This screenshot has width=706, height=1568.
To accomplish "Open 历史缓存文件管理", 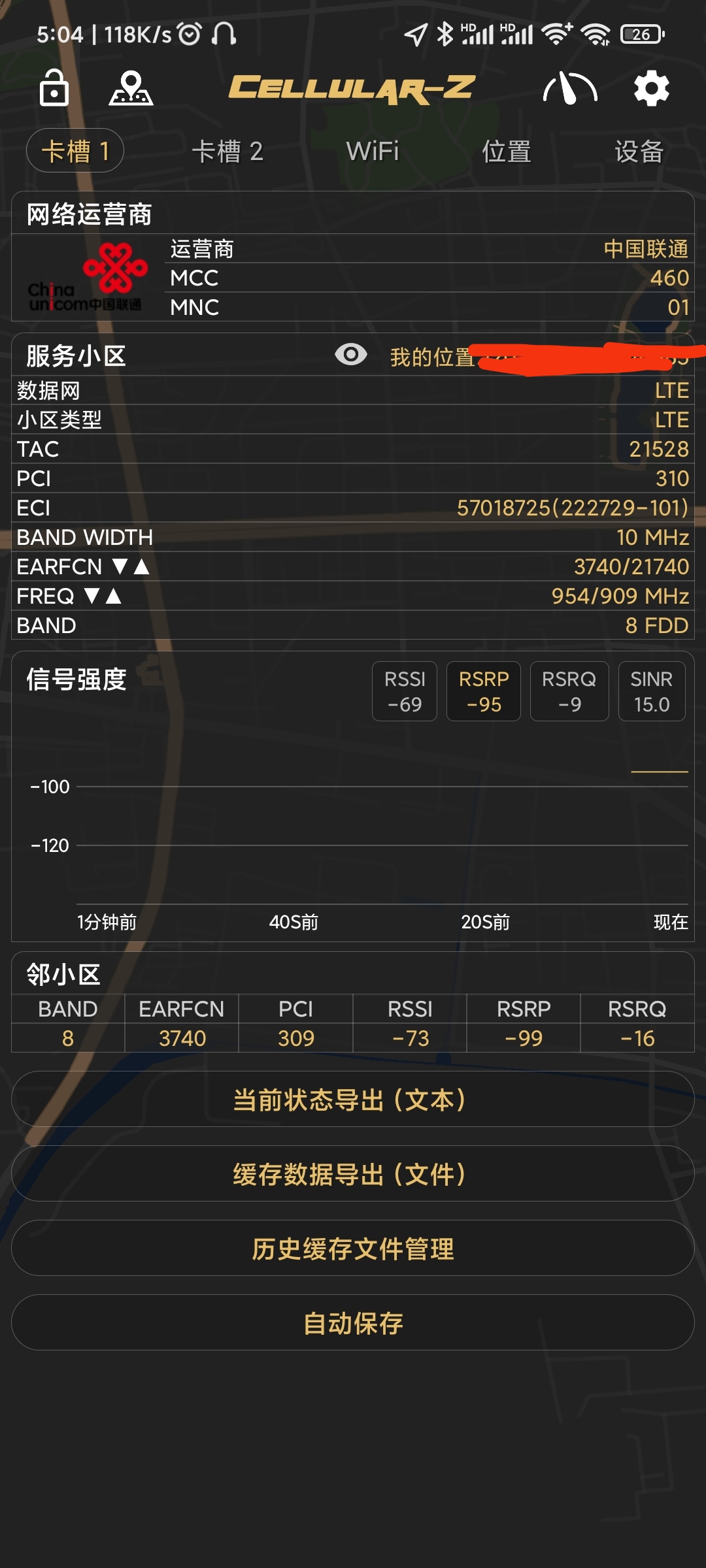I will tap(353, 1249).
